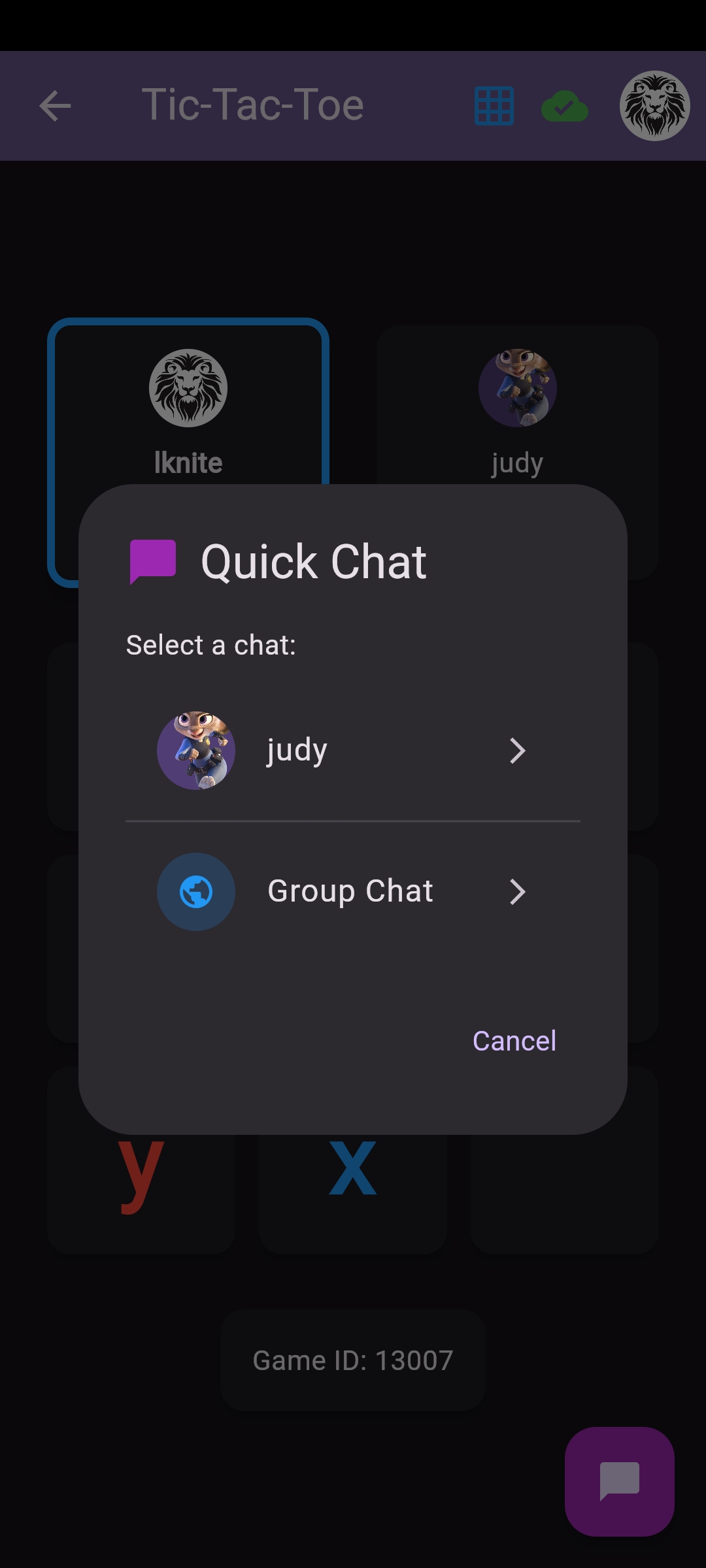Cancel the Quick Chat dialog
The image size is (706, 1568).
pyautogui.click(x=514, y=1041)
